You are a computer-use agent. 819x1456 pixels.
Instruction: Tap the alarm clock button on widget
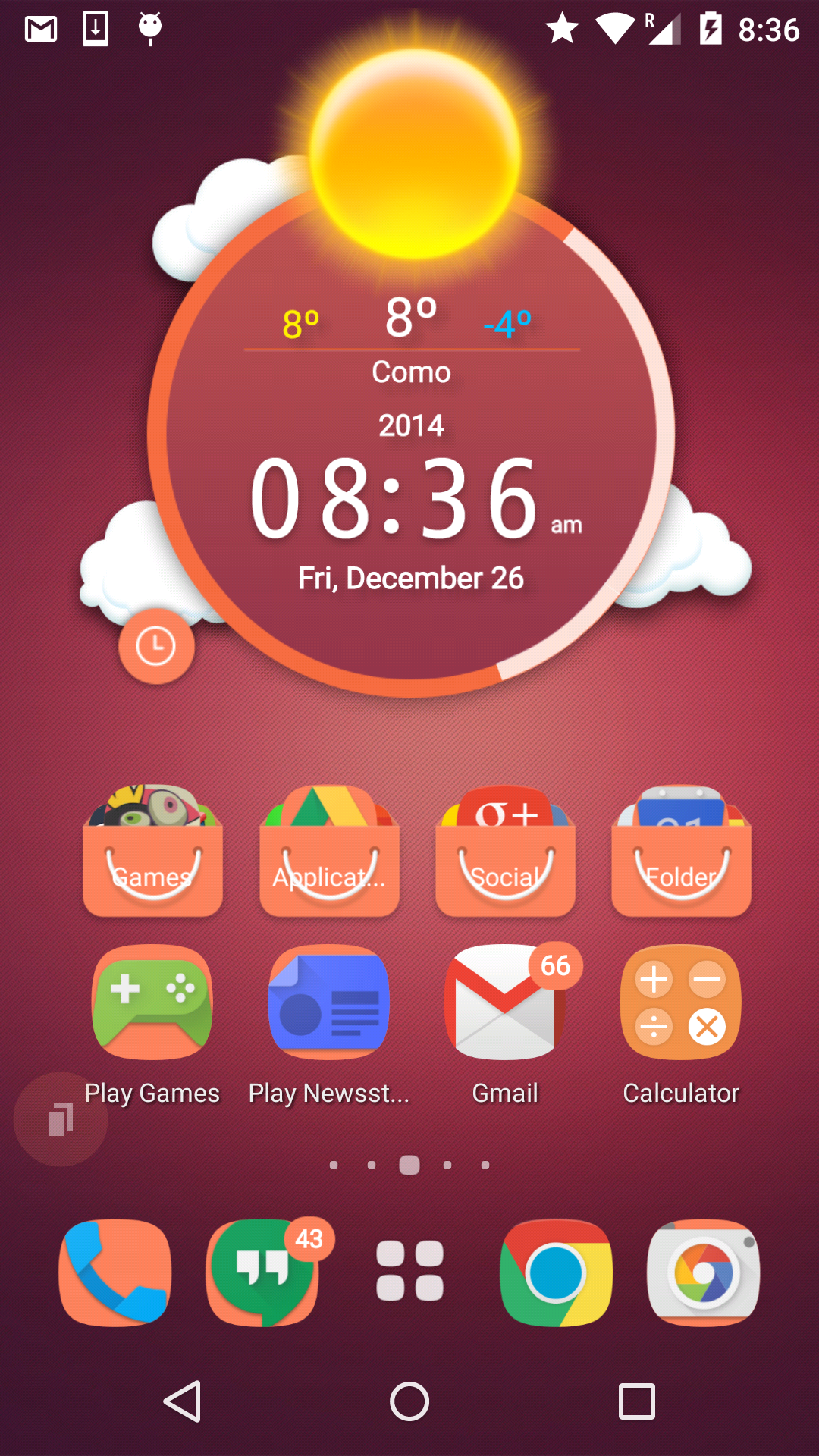(156, 646)
